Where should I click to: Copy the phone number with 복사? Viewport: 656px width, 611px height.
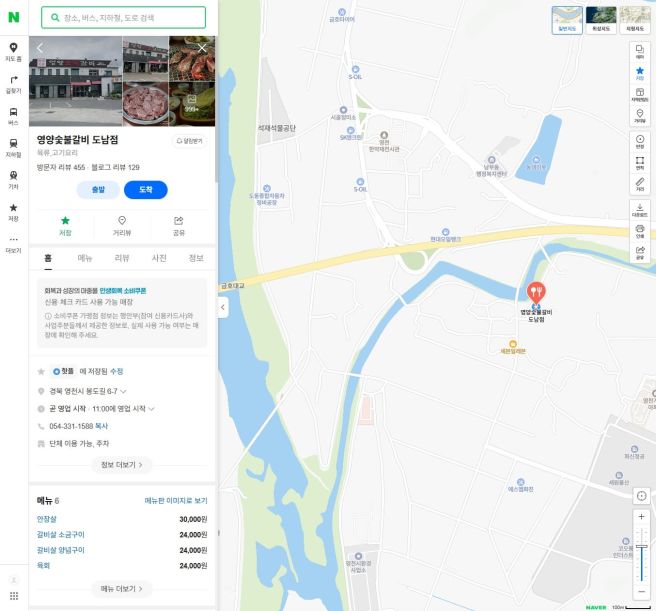[x=101, y=426]
